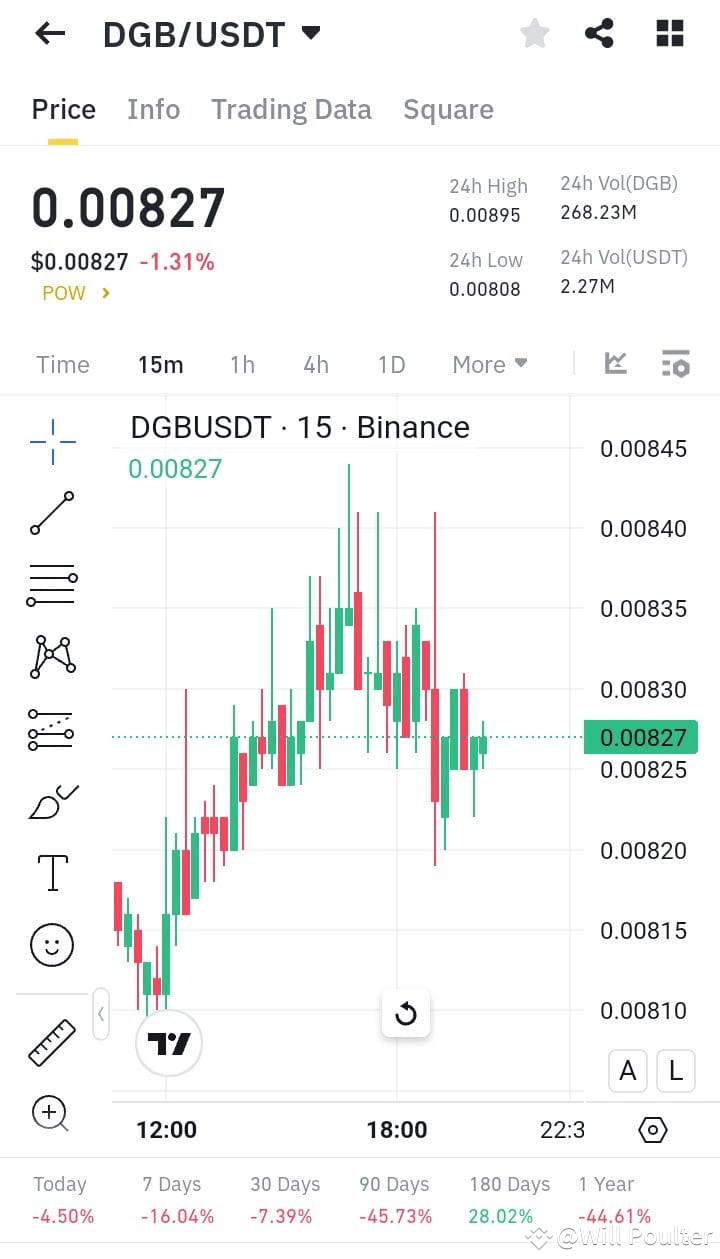
Task: Open the technical indicators panel
Action: [676, 363]
